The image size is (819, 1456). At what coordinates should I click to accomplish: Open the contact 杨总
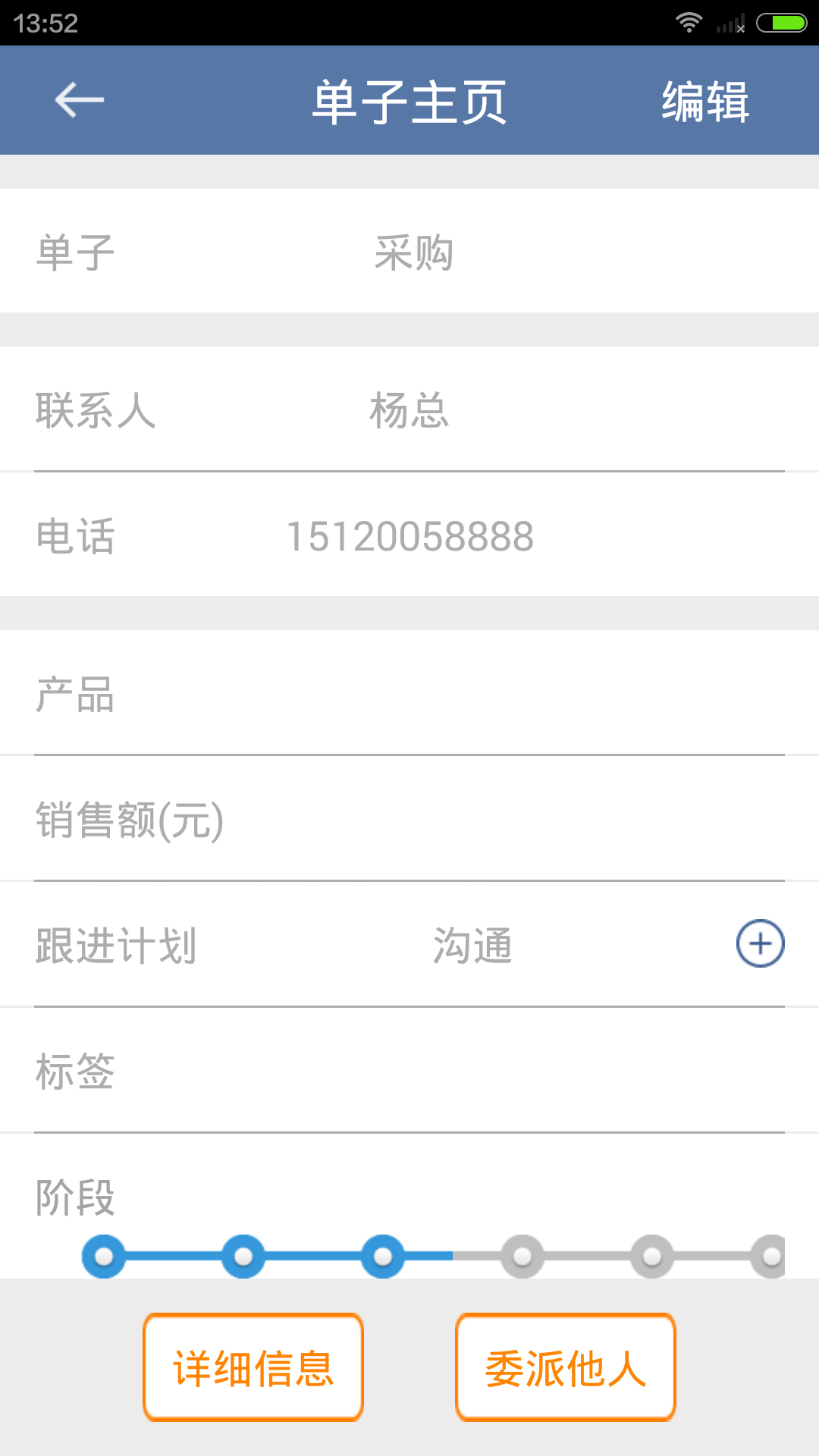409,410
